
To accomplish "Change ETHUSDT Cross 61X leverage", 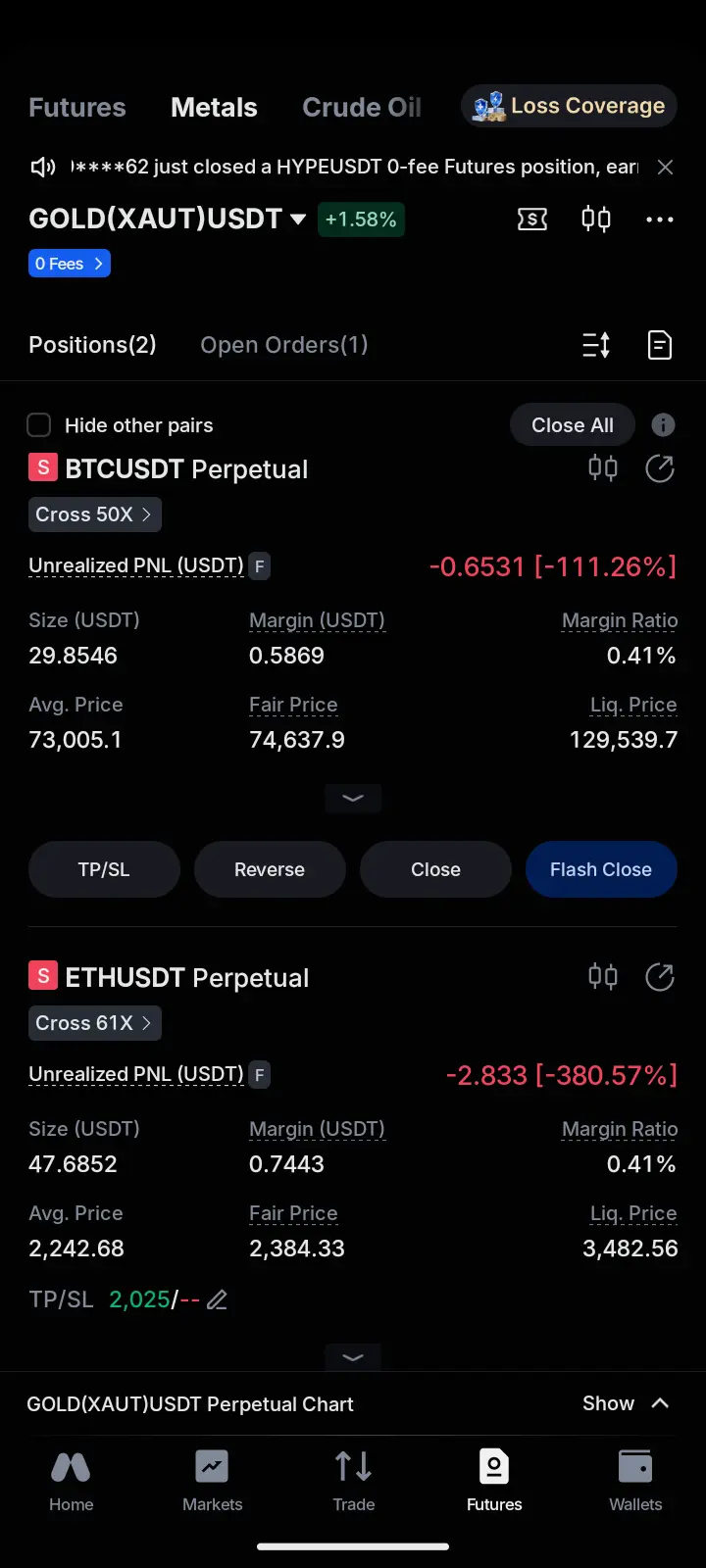I will pos(95,1023).
